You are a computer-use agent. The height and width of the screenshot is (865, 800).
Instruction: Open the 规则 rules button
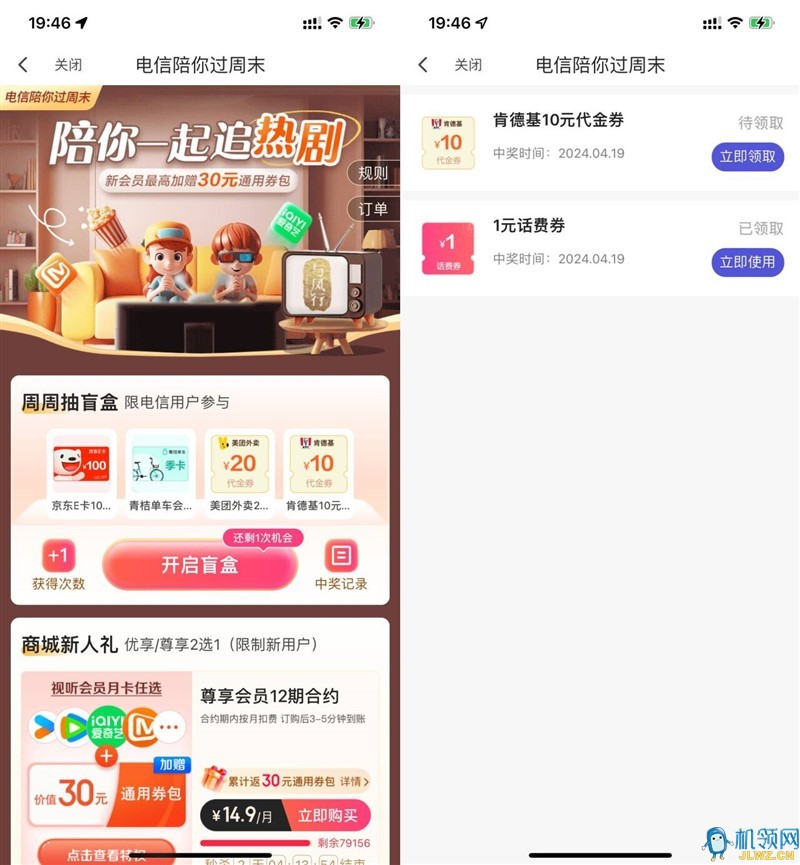coord(372,173)
